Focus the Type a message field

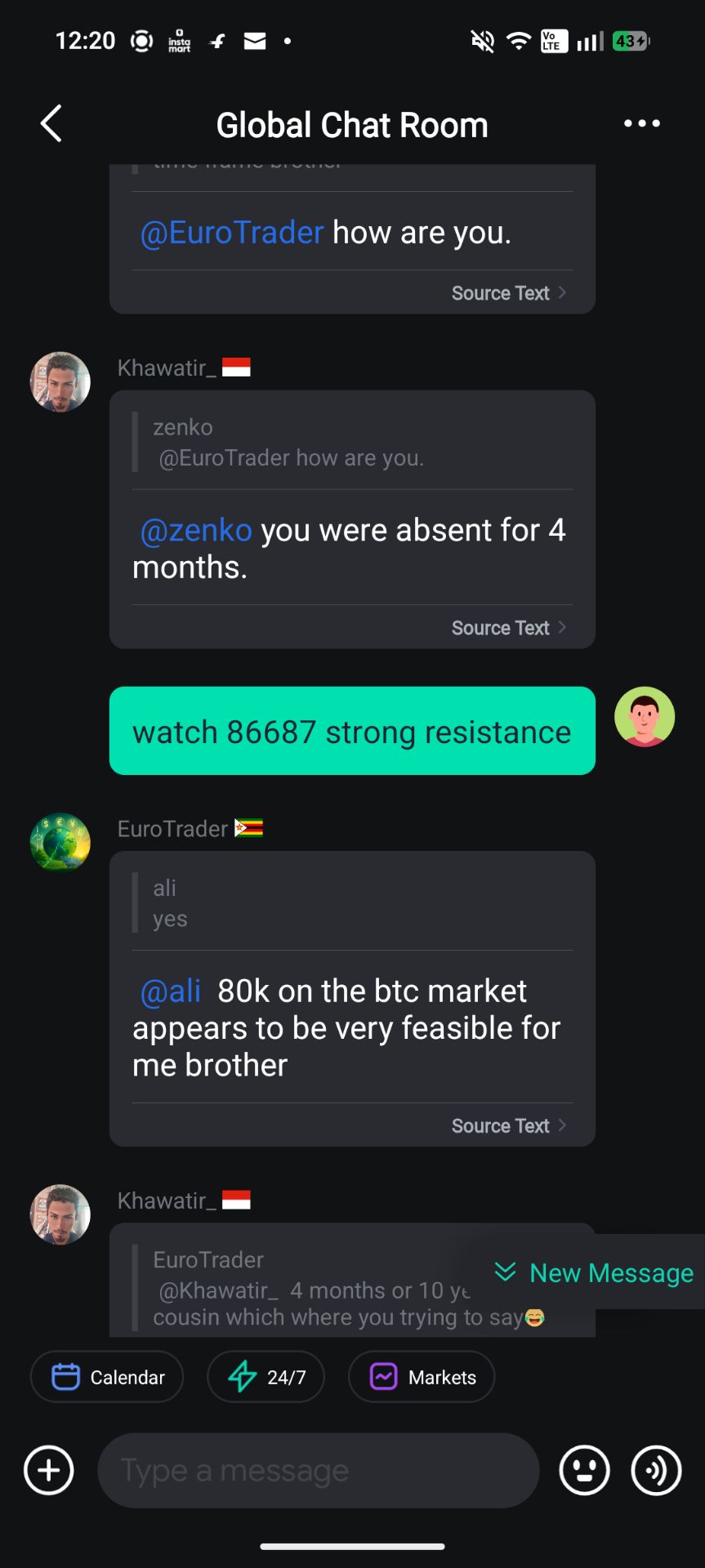pyautogui.click(x=319, y=1470)
